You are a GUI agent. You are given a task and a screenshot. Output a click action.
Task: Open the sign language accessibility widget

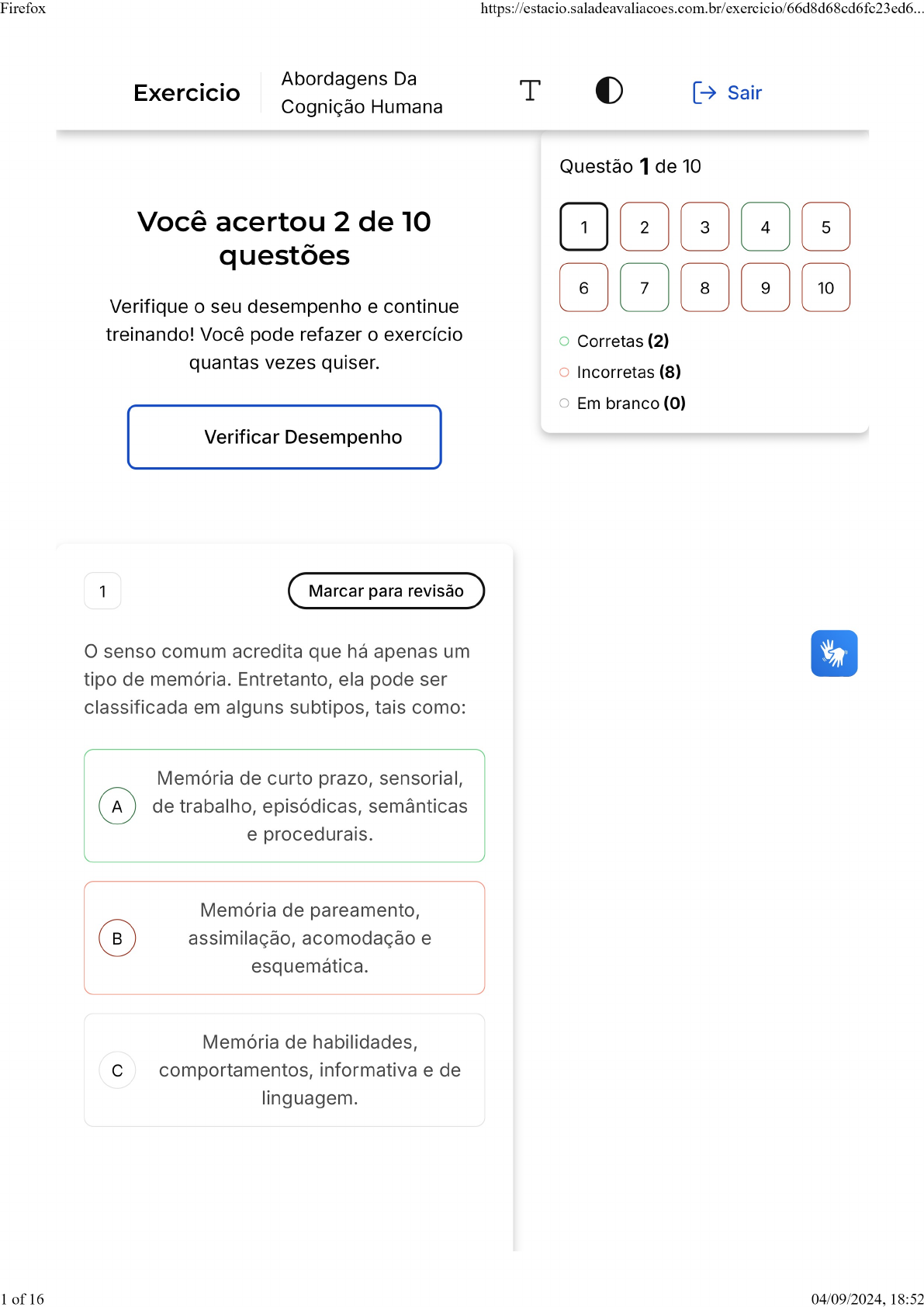point(834,653)
